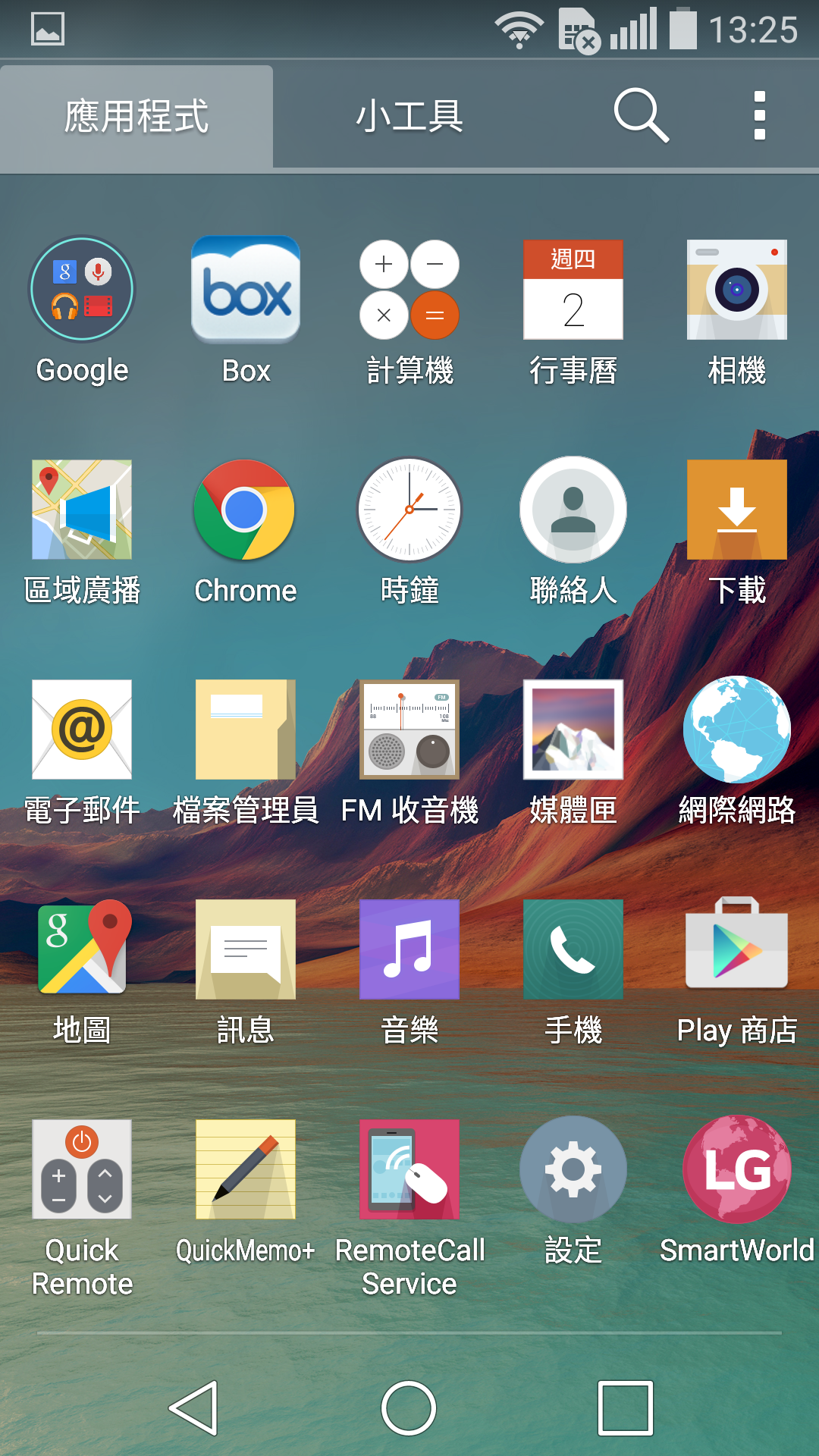The image size is (819, 1456).
Task: Open the app drawer search icon
Action: [641, 115]
